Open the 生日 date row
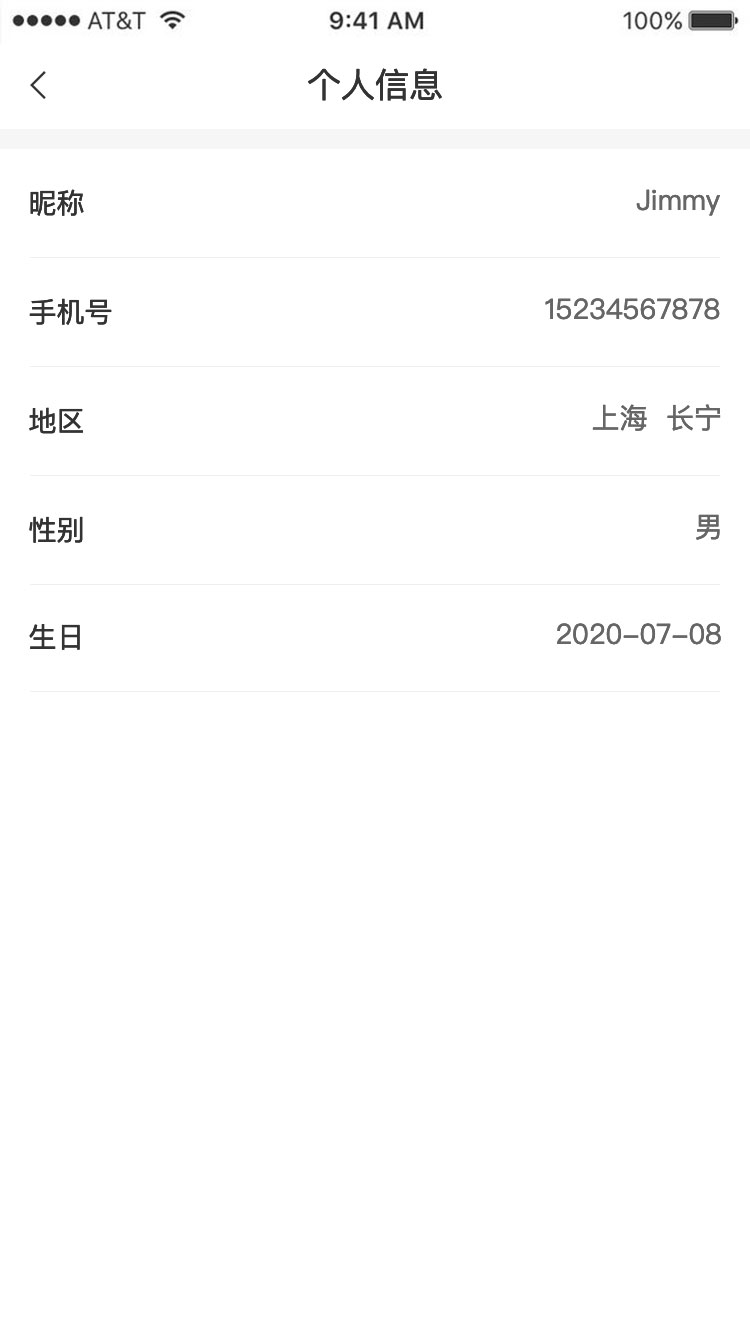Image resolution: width=750 pixels, height=1334 pixels. pos(375,638)
